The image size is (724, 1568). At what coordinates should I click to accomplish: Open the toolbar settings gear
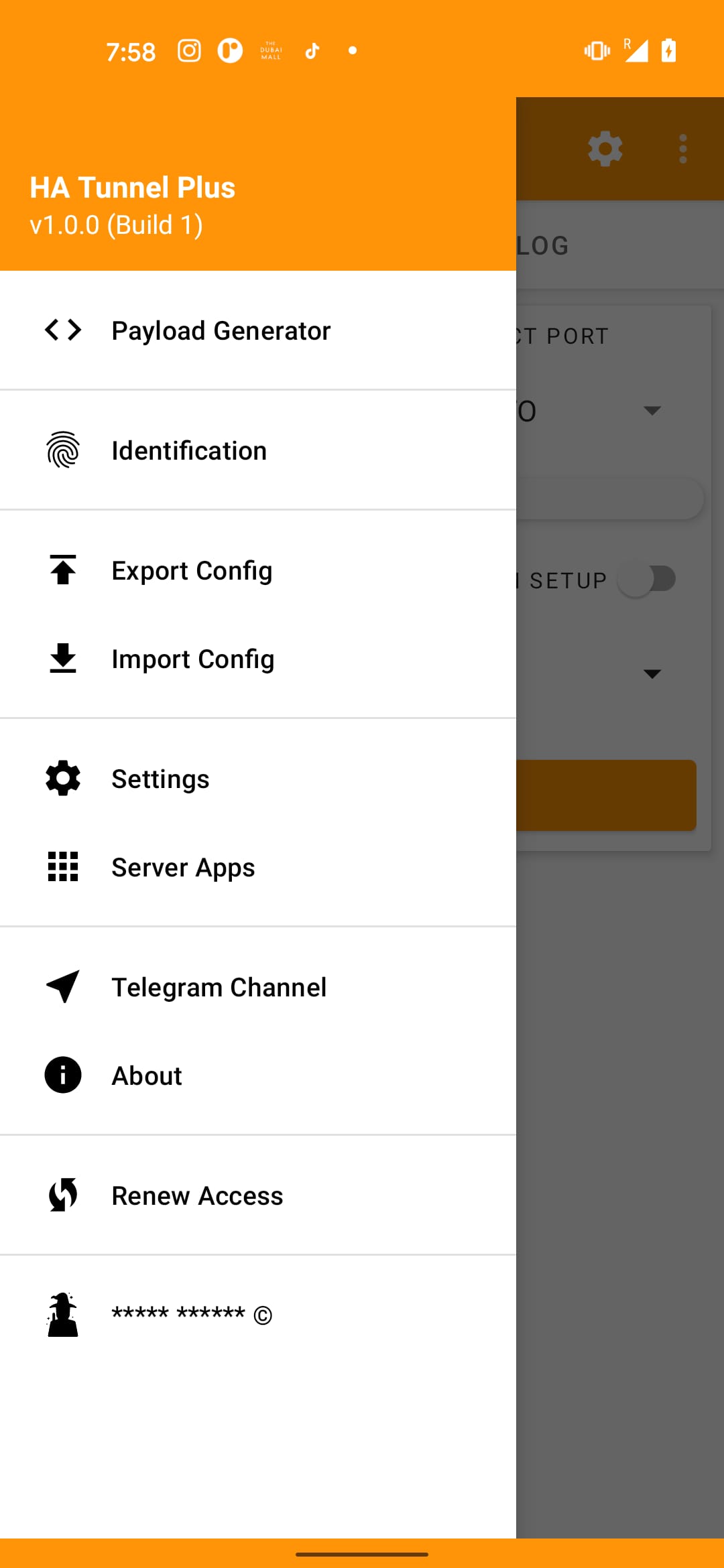pos(604,149)
